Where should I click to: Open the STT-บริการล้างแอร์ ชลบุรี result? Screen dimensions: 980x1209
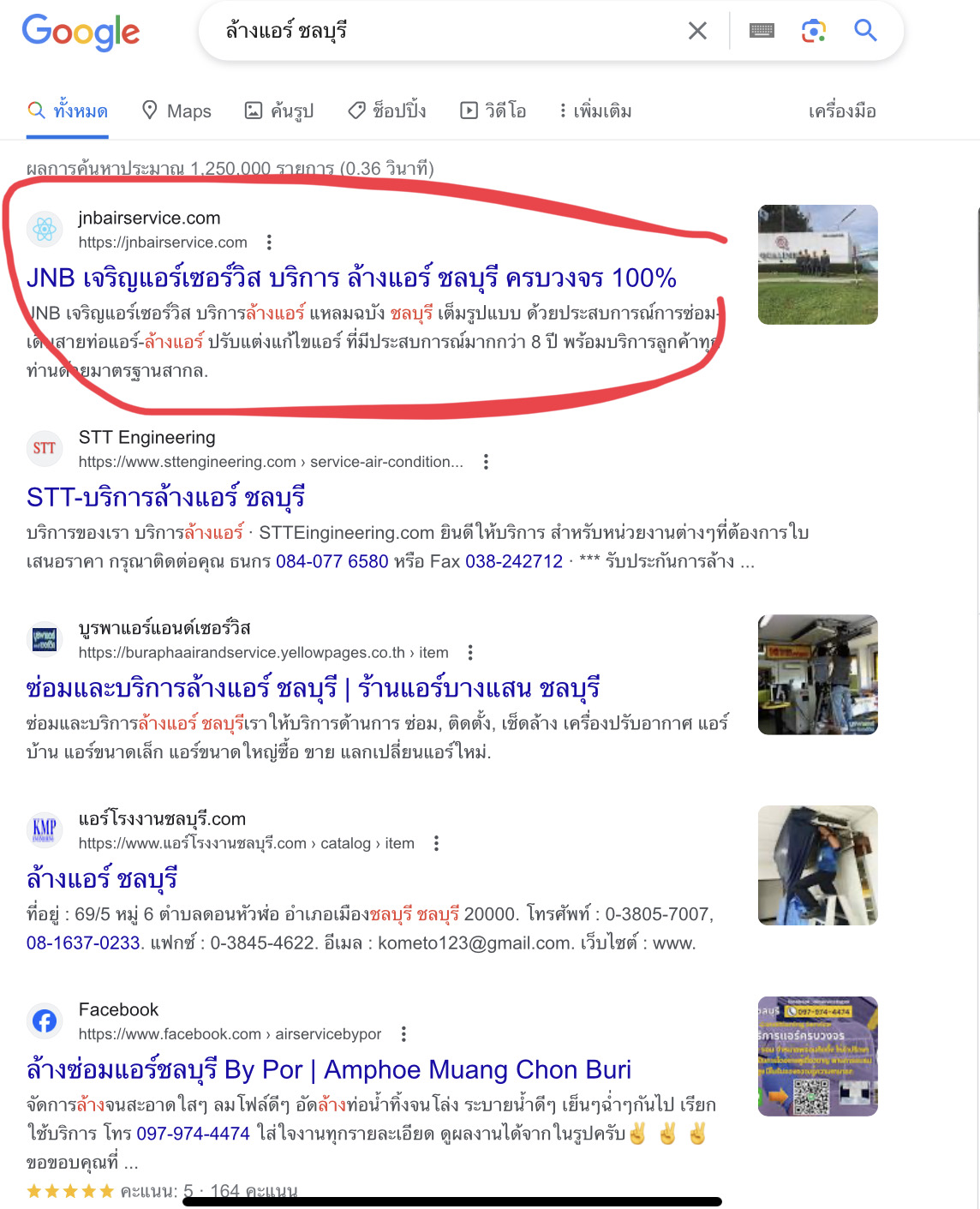tap(165, 498)
